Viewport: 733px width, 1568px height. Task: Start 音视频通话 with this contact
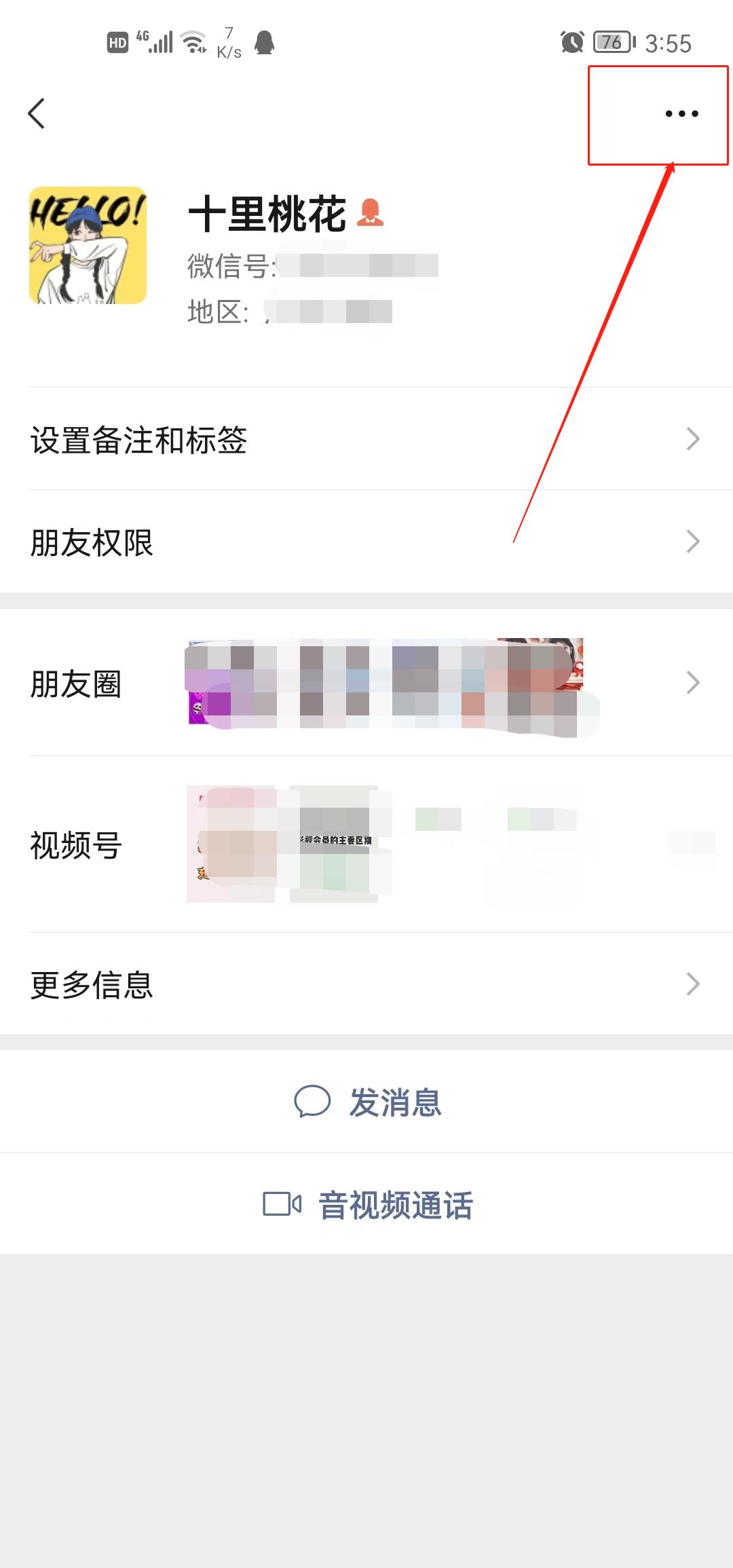coord(367,1204)
